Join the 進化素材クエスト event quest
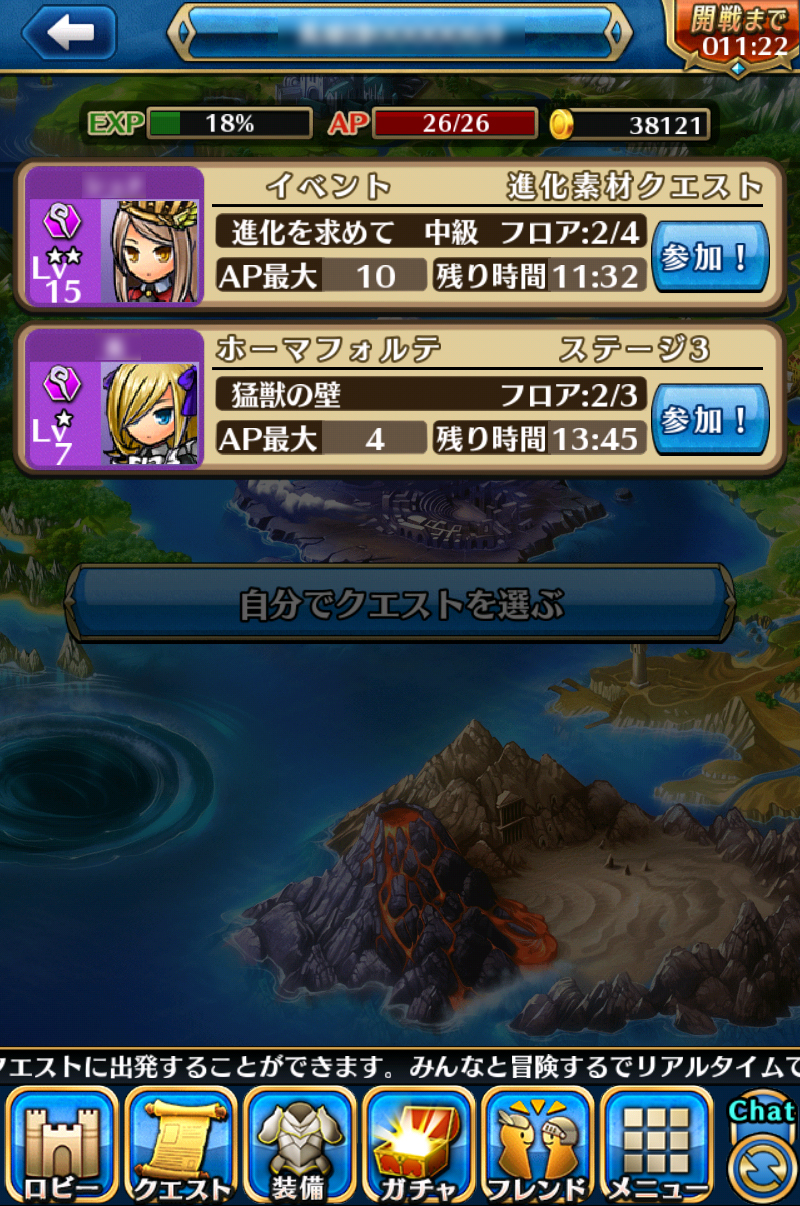 pos(710,258)
